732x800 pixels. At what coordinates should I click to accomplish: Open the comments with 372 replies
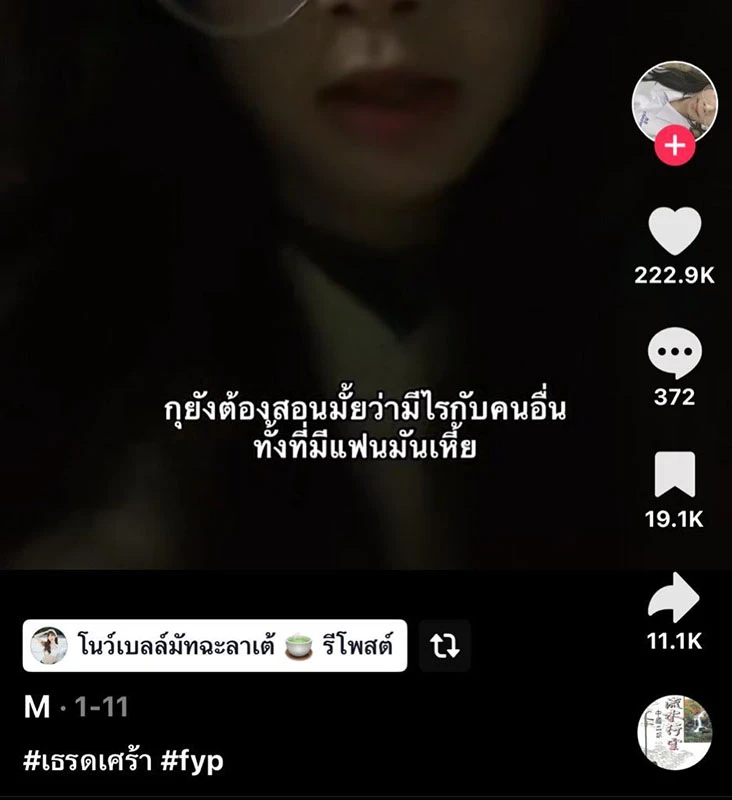[x=674, y=356]
